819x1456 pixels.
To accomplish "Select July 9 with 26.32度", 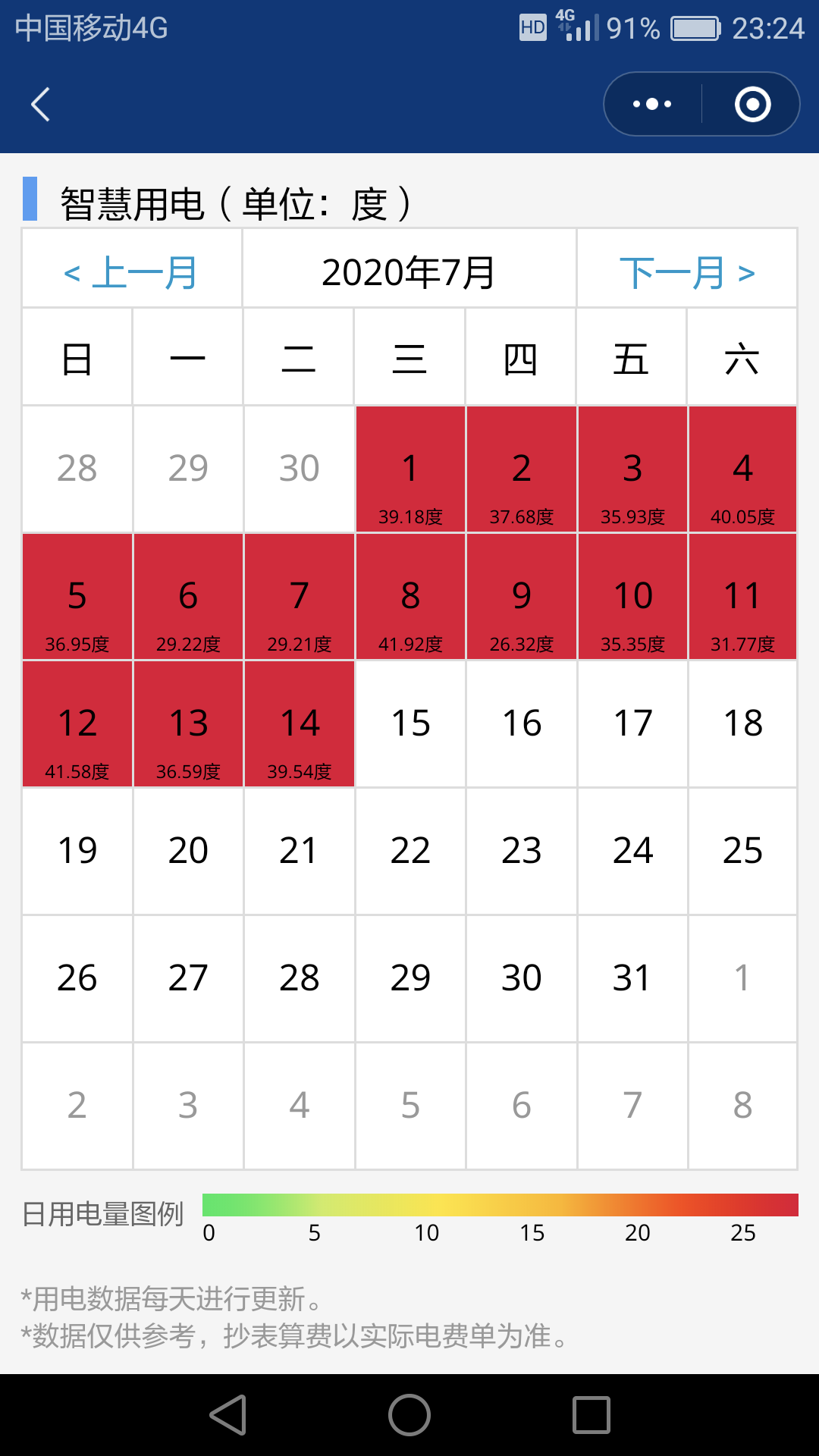I will [x=522, y=597].
